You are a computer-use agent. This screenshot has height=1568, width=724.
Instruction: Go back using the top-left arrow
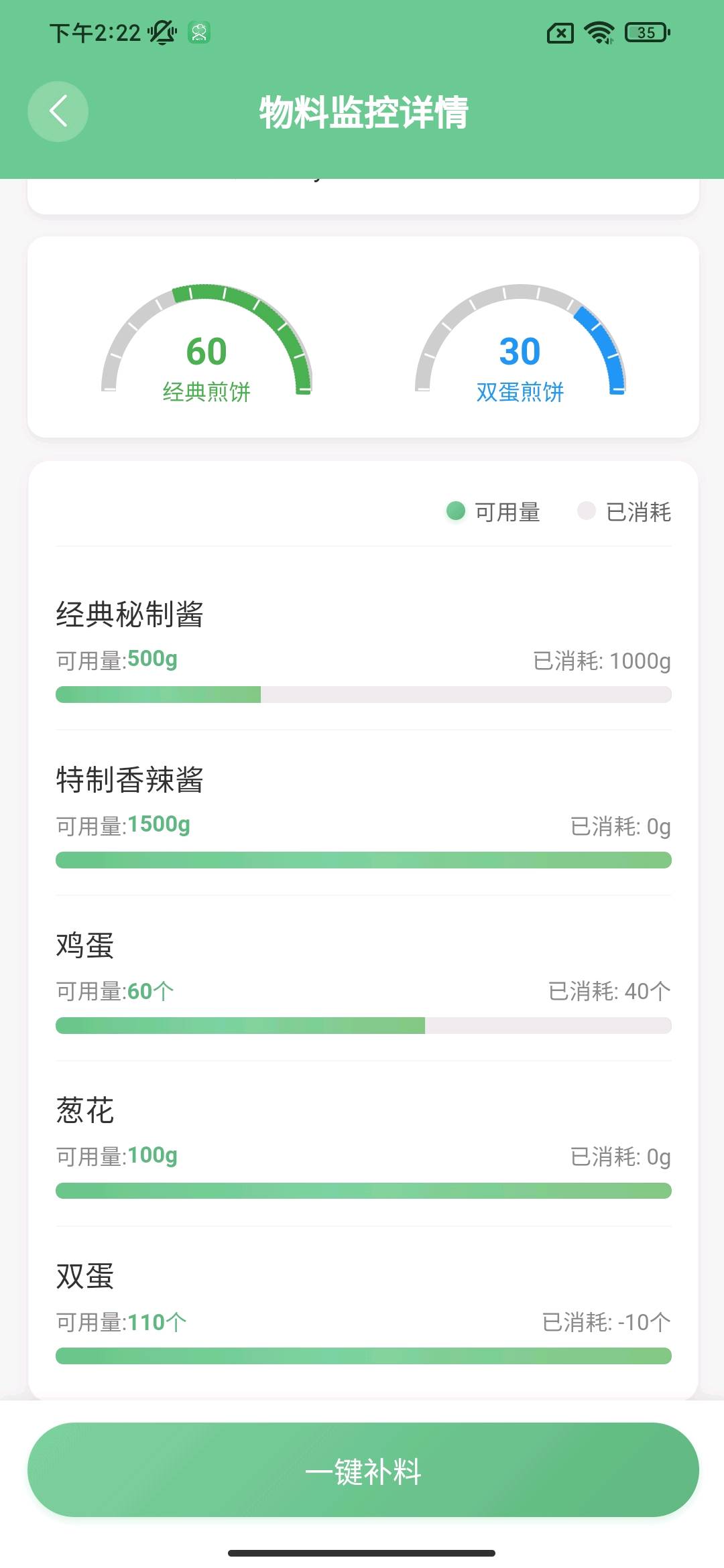click(58, 111)
